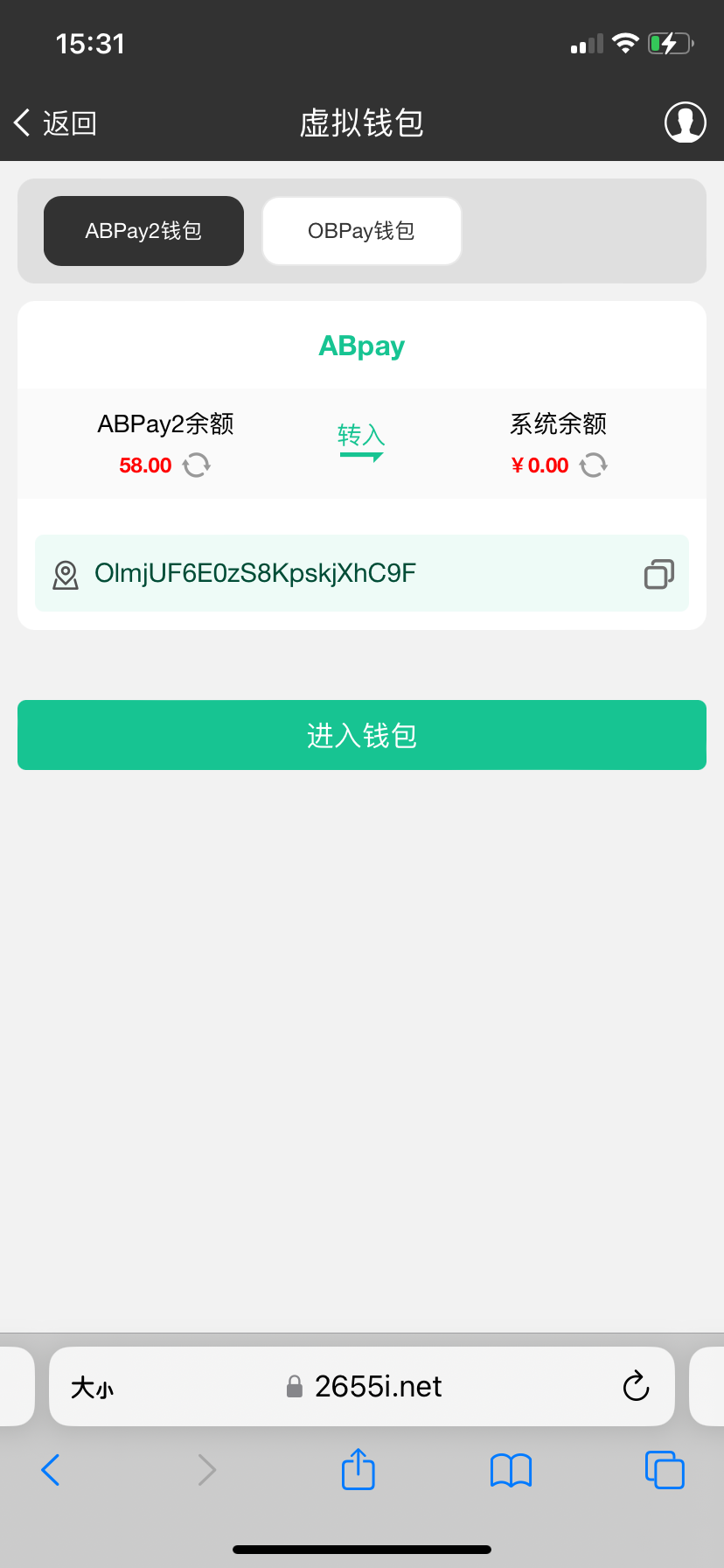Select the ABPay2钱包 tab
The height and width of the screenshot is (1568, 724).
click(x=143, y=231)
